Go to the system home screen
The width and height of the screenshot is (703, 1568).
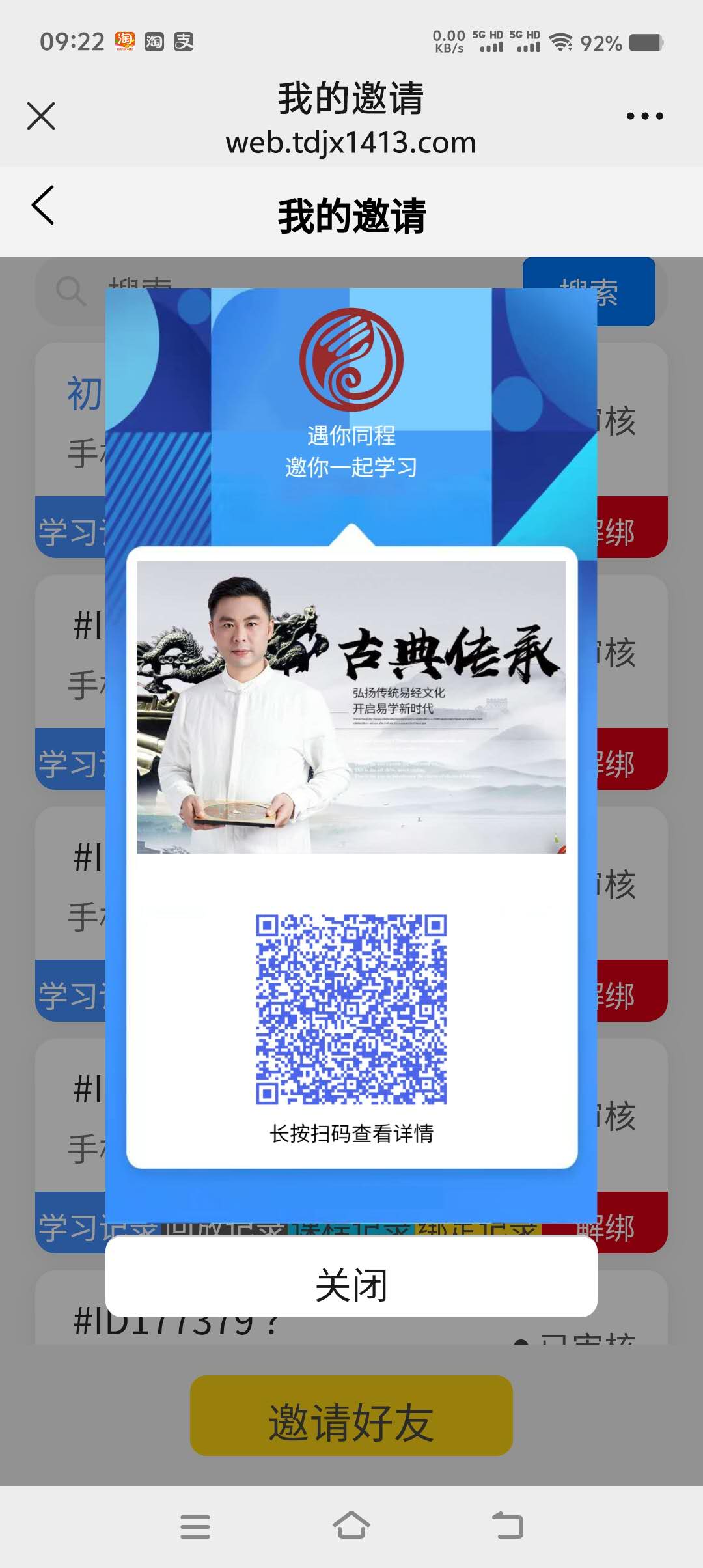click(x=351, y=1526)
